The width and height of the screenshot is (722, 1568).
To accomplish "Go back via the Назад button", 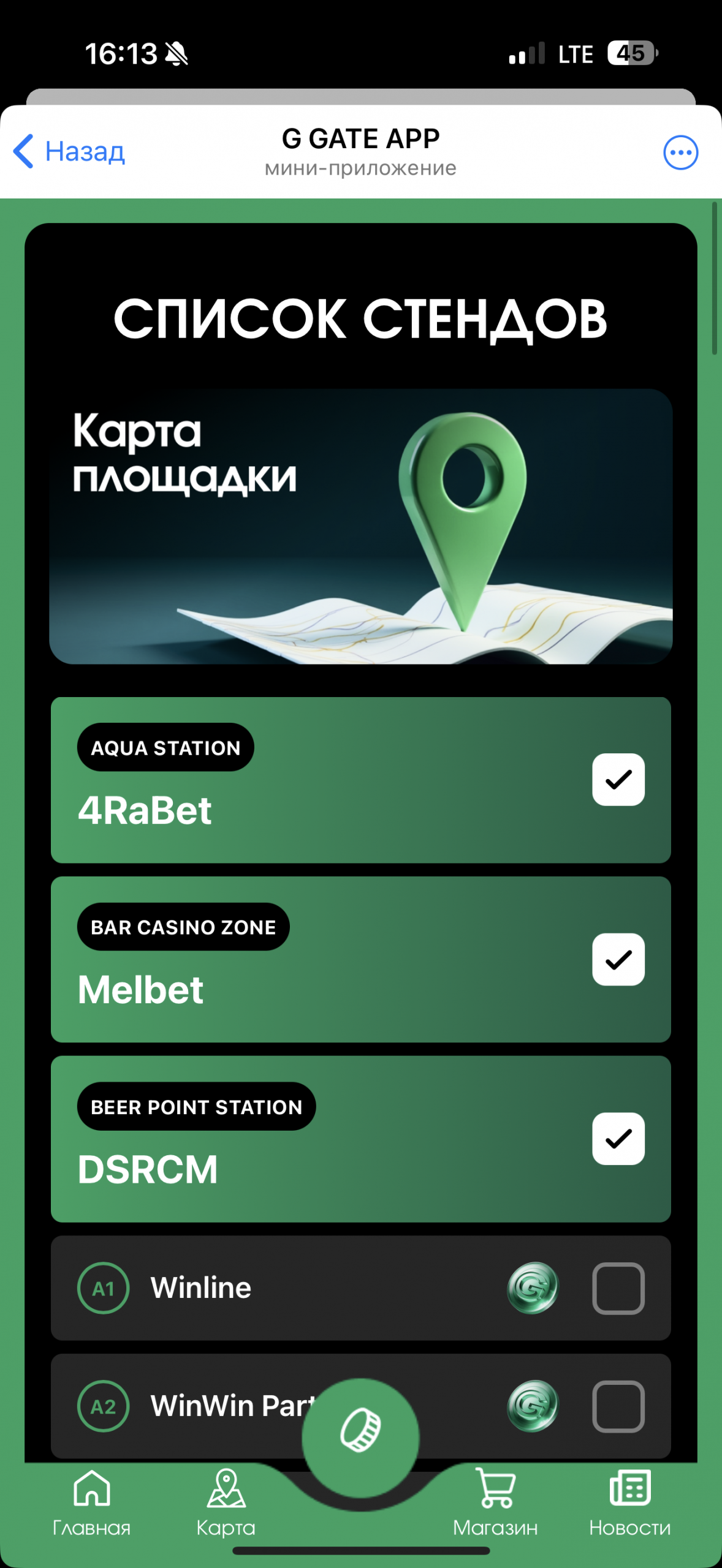I will 69,151.
